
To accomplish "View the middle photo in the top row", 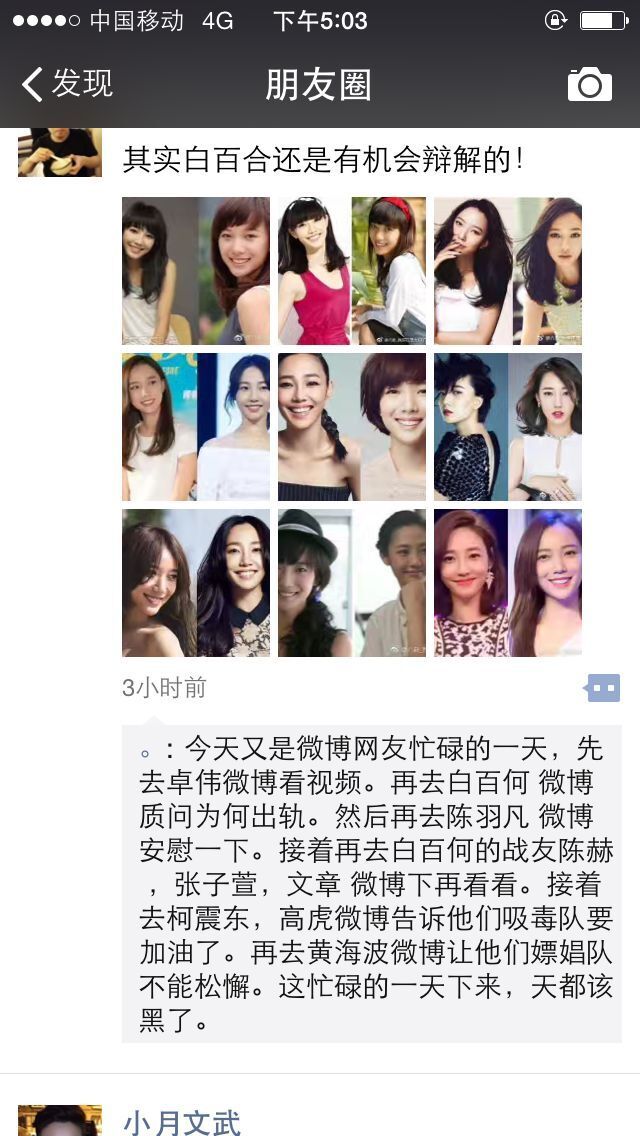I will [352, 271].
